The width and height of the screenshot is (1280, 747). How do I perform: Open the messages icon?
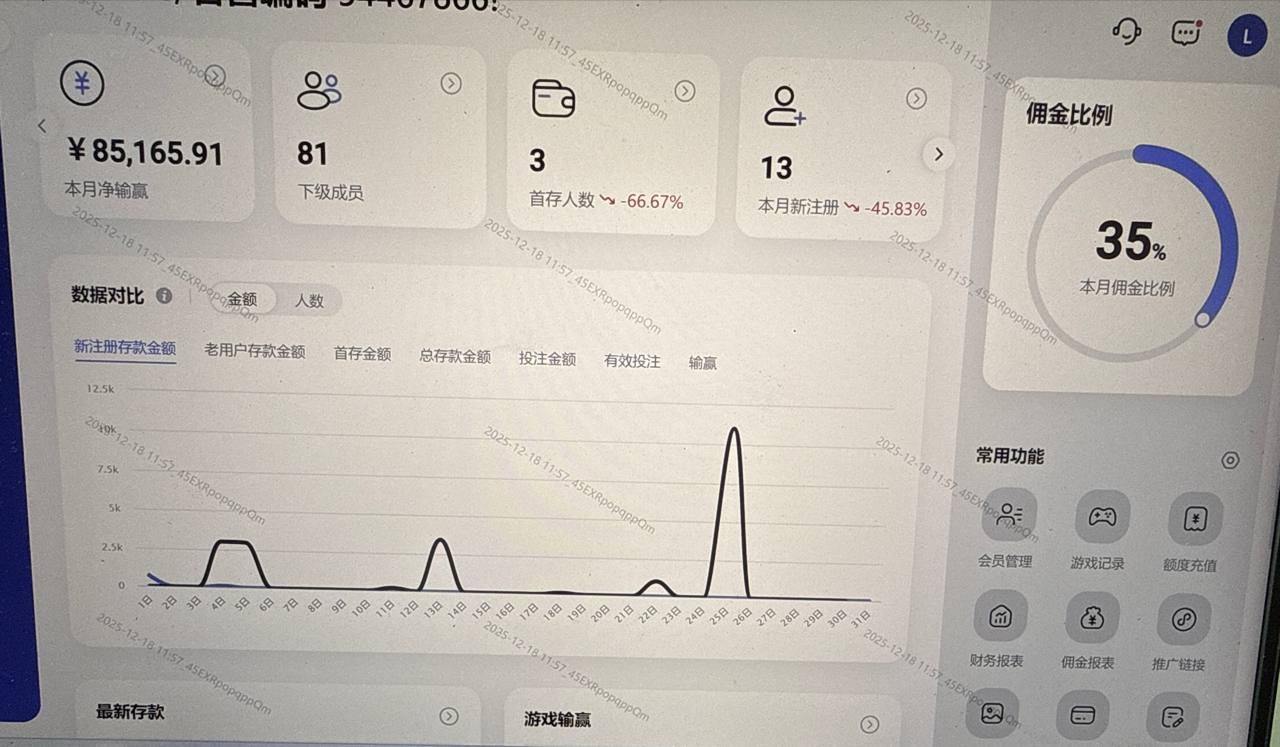click(x=1185, y=33)
